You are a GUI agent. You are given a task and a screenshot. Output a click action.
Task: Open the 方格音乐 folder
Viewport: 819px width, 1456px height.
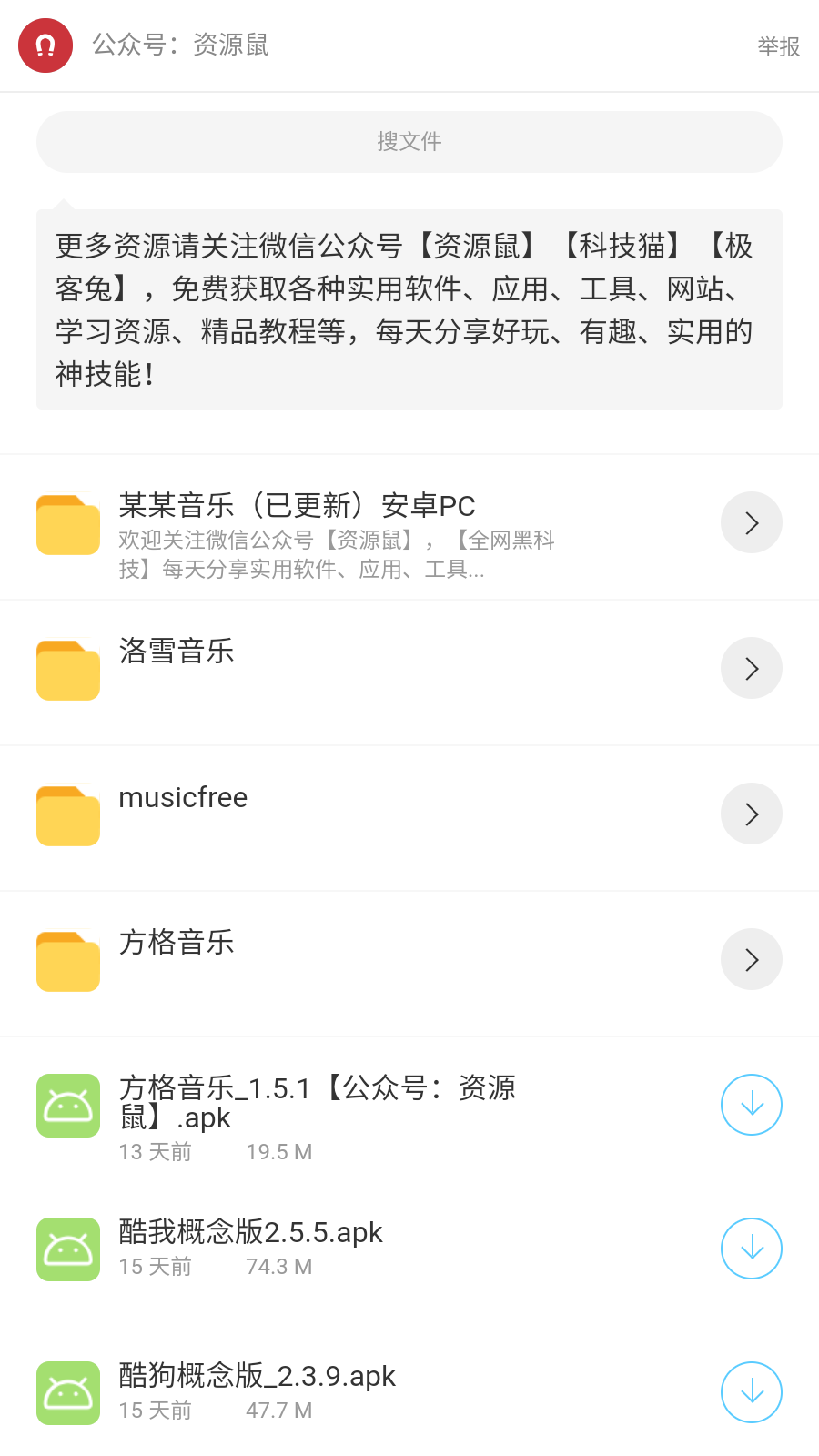pos(751,959)
